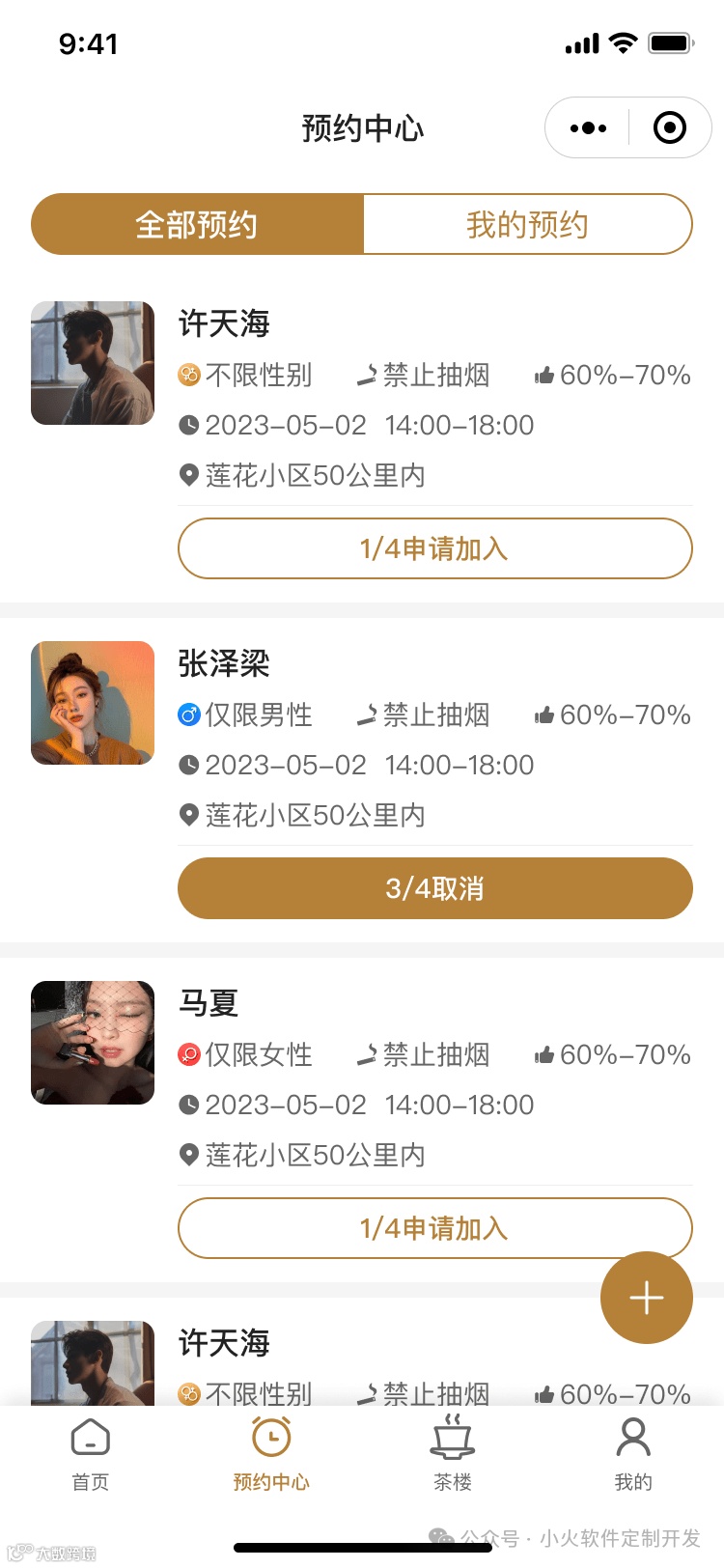724x1568 pixels.
Task: Apply to join 许天海's 1/4 appointment
Action: [x=434, y=548]
